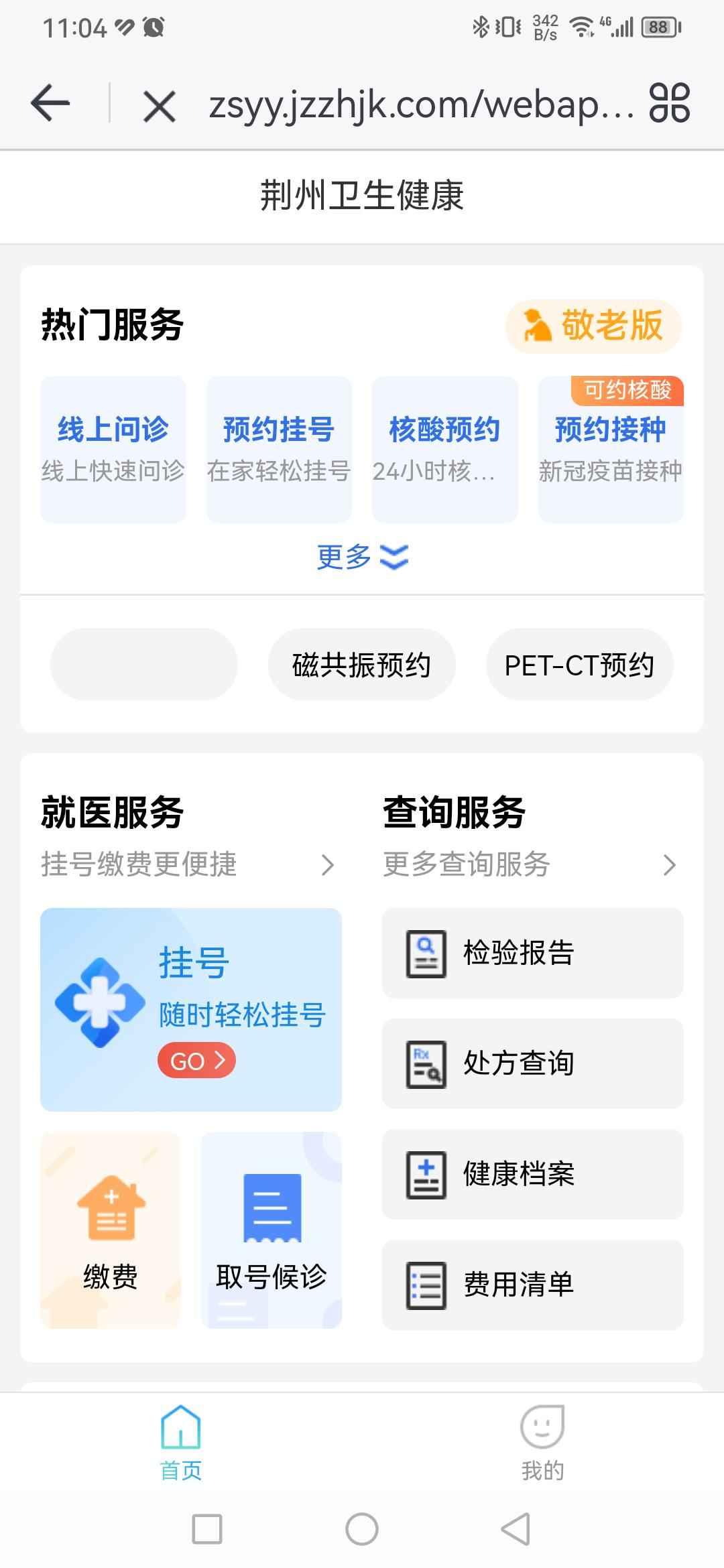Open 健康档案 row

pyautogui.click(x=532, y=1174)
